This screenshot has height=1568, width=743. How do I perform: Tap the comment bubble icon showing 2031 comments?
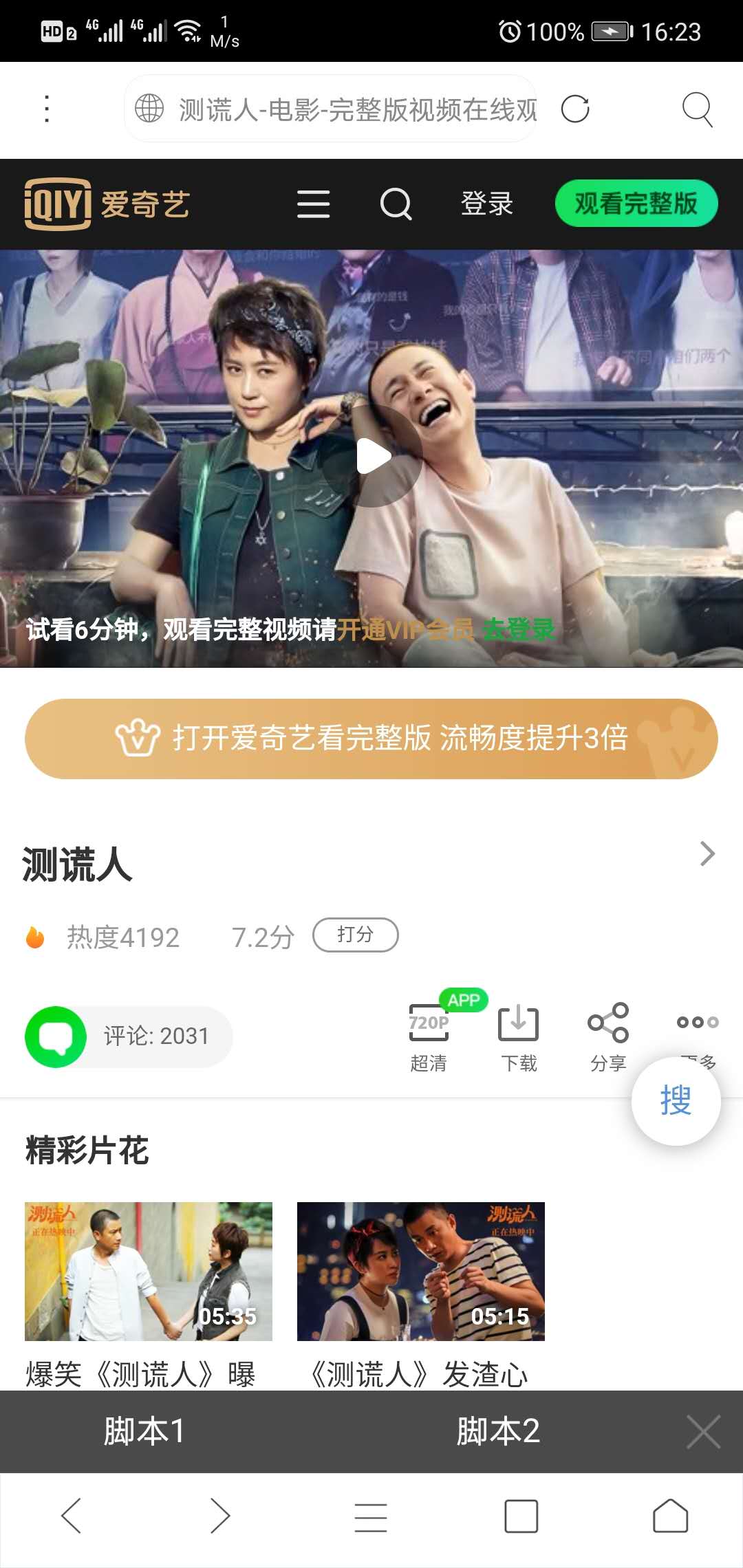(55, 1036)
